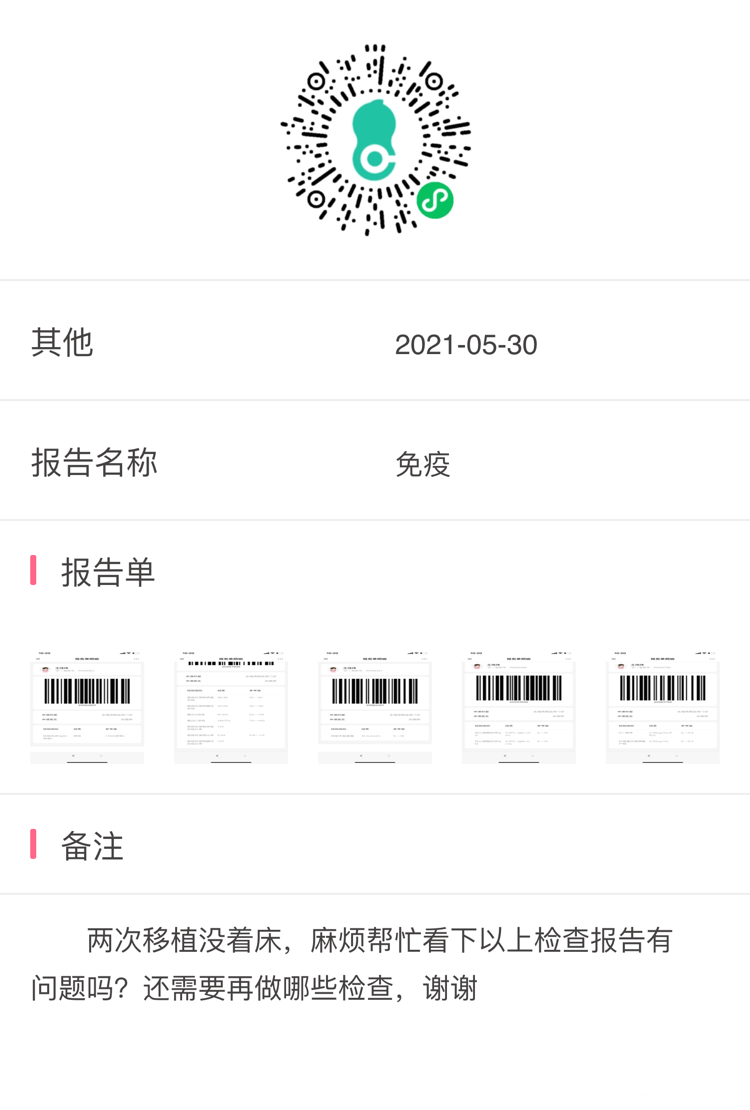This screenshot has width=750, height=1110.
Task: Click the green app logo inside the QR code
Action: pyautogui.click(x=375, y=140)
